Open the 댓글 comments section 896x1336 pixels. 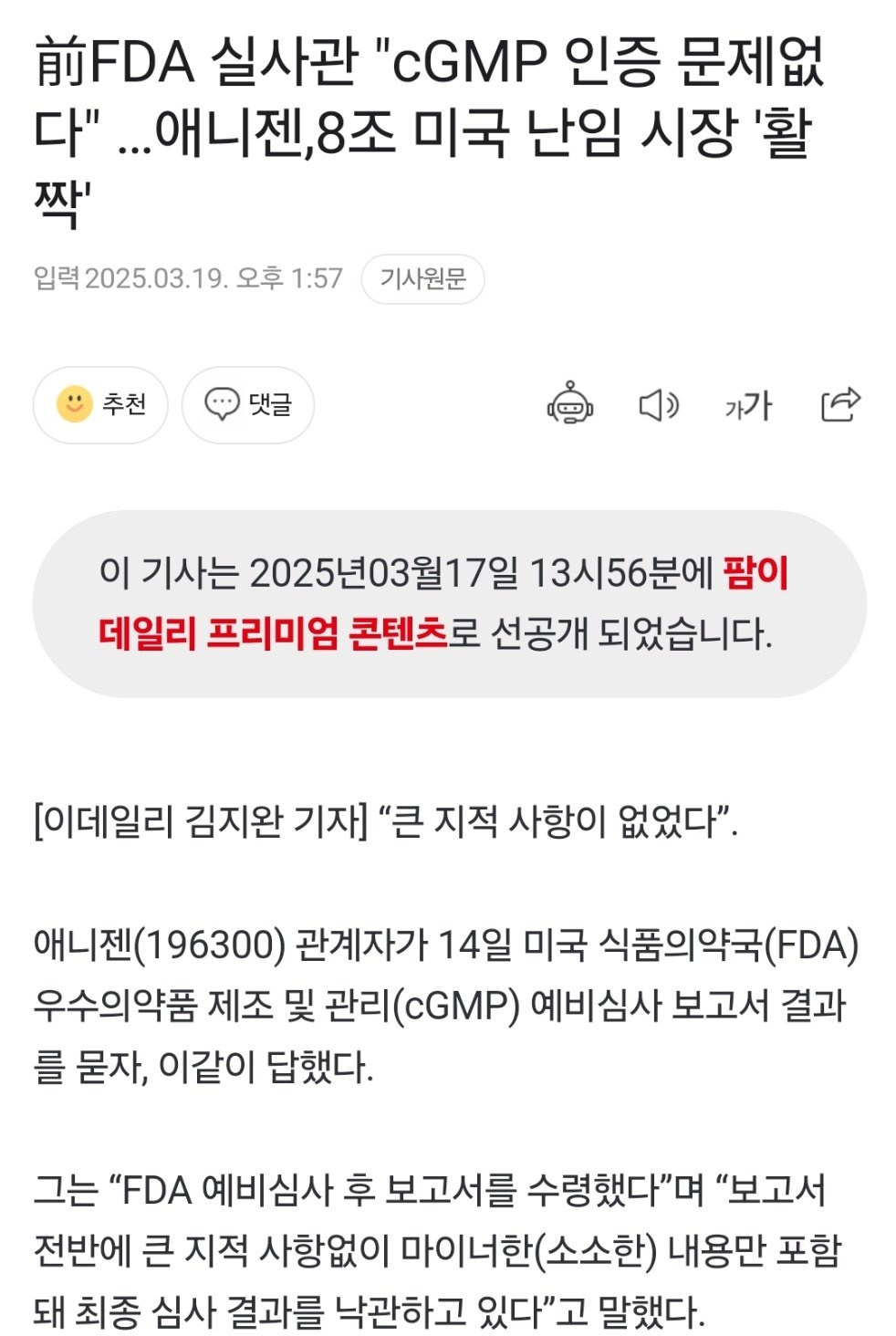tap(247, 404)
